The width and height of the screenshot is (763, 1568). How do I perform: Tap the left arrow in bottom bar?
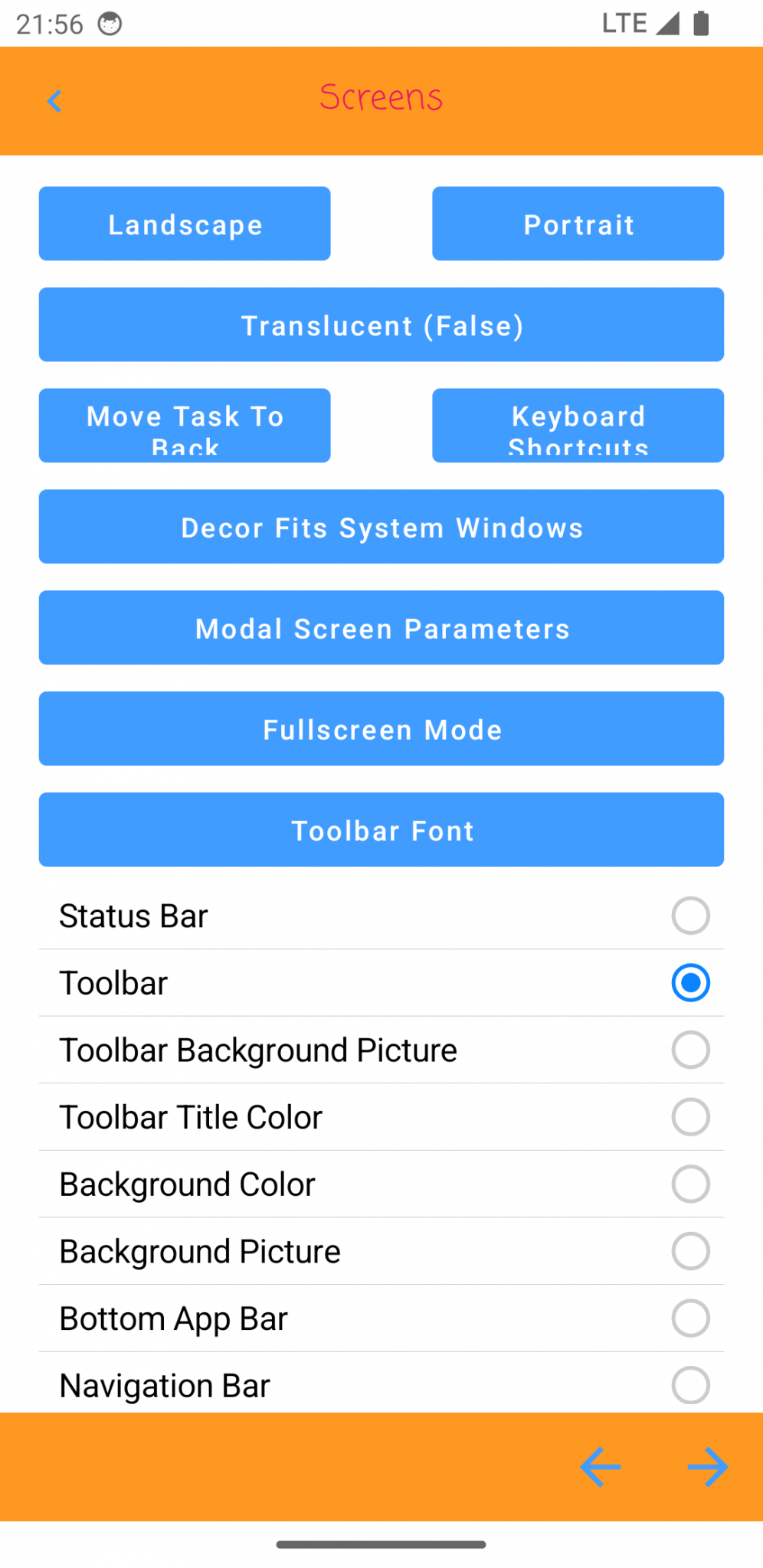tap(600, 1467)
